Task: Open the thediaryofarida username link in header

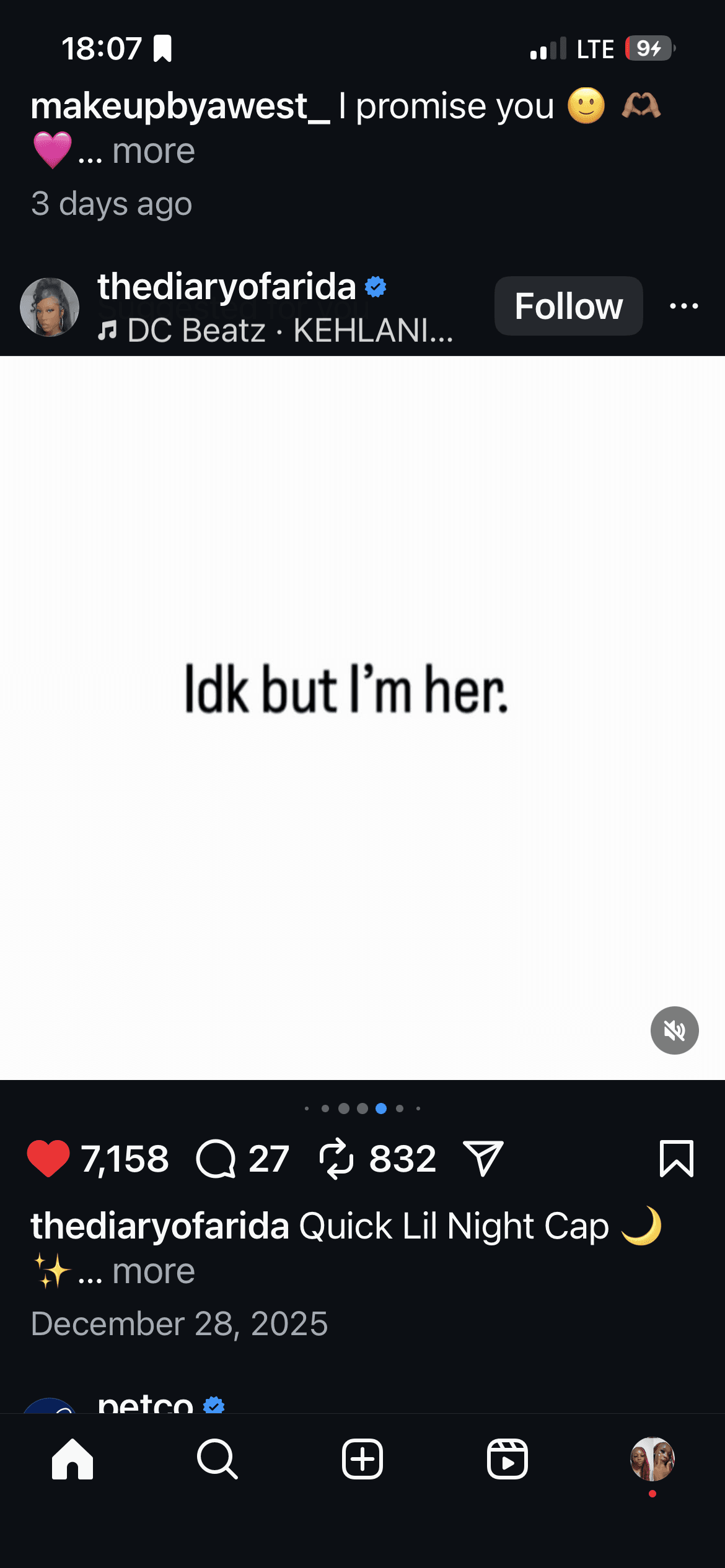Action: click(227, 287)
